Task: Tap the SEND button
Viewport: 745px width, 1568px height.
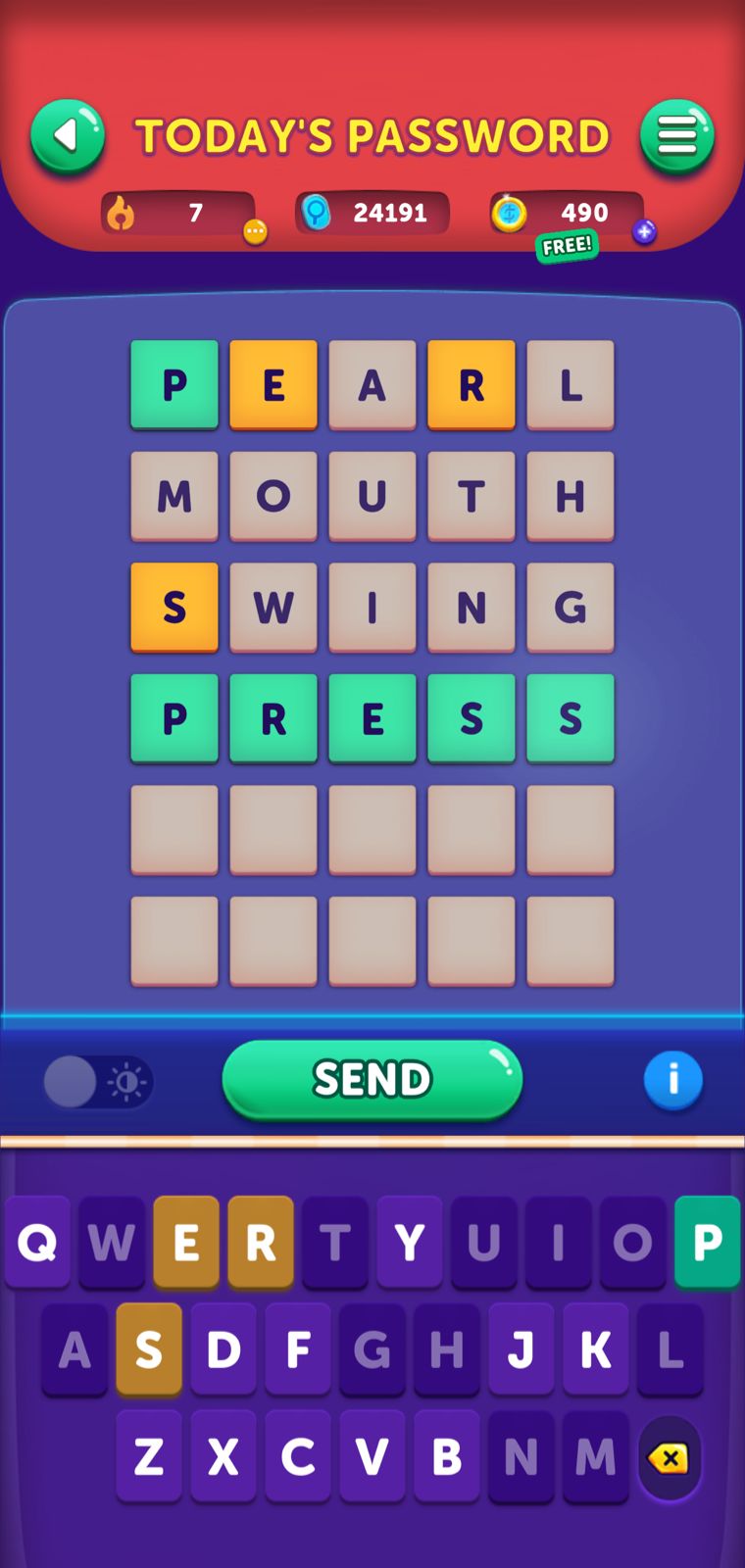Action: (x=372, y=1079)
